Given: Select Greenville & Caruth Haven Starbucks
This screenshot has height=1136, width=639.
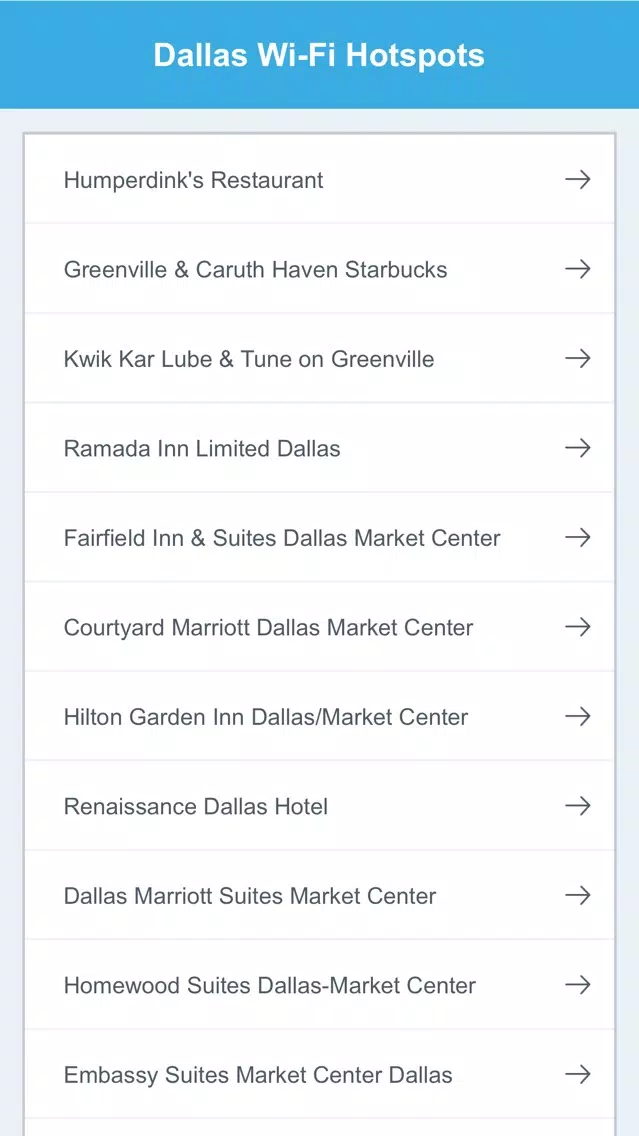Looking at the screenshot, I should point(320,269).
